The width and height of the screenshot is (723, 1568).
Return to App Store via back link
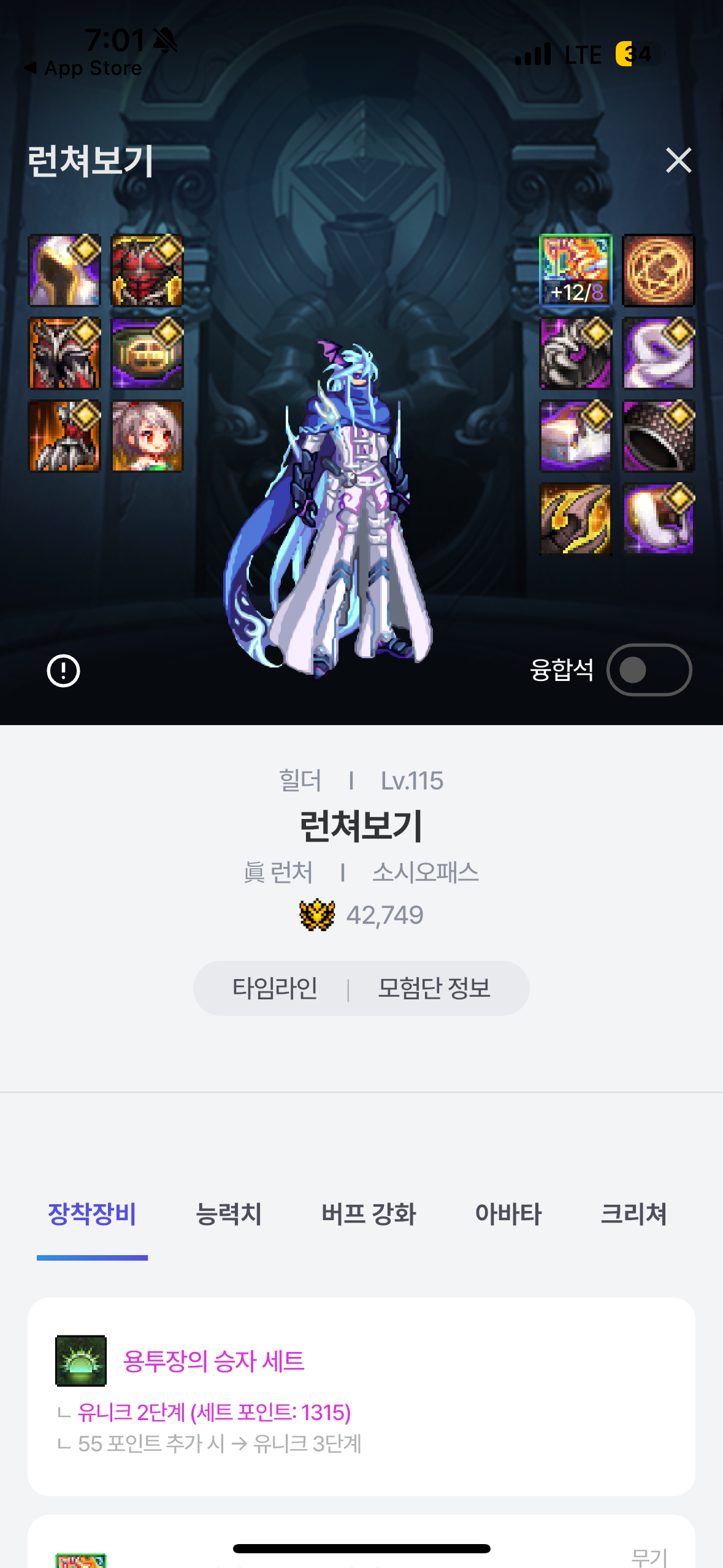[x=83, y=68]
